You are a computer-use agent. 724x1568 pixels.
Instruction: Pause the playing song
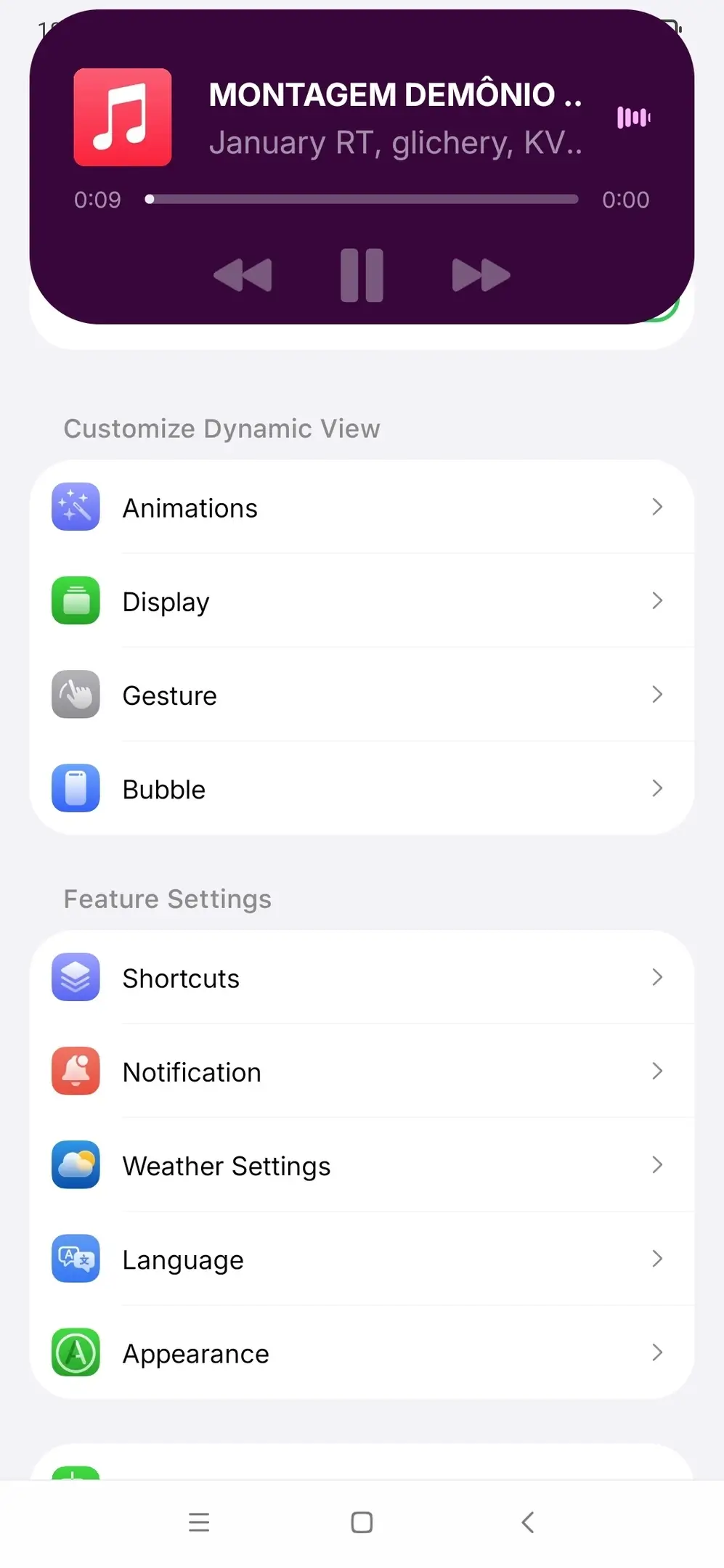(362, 275)
